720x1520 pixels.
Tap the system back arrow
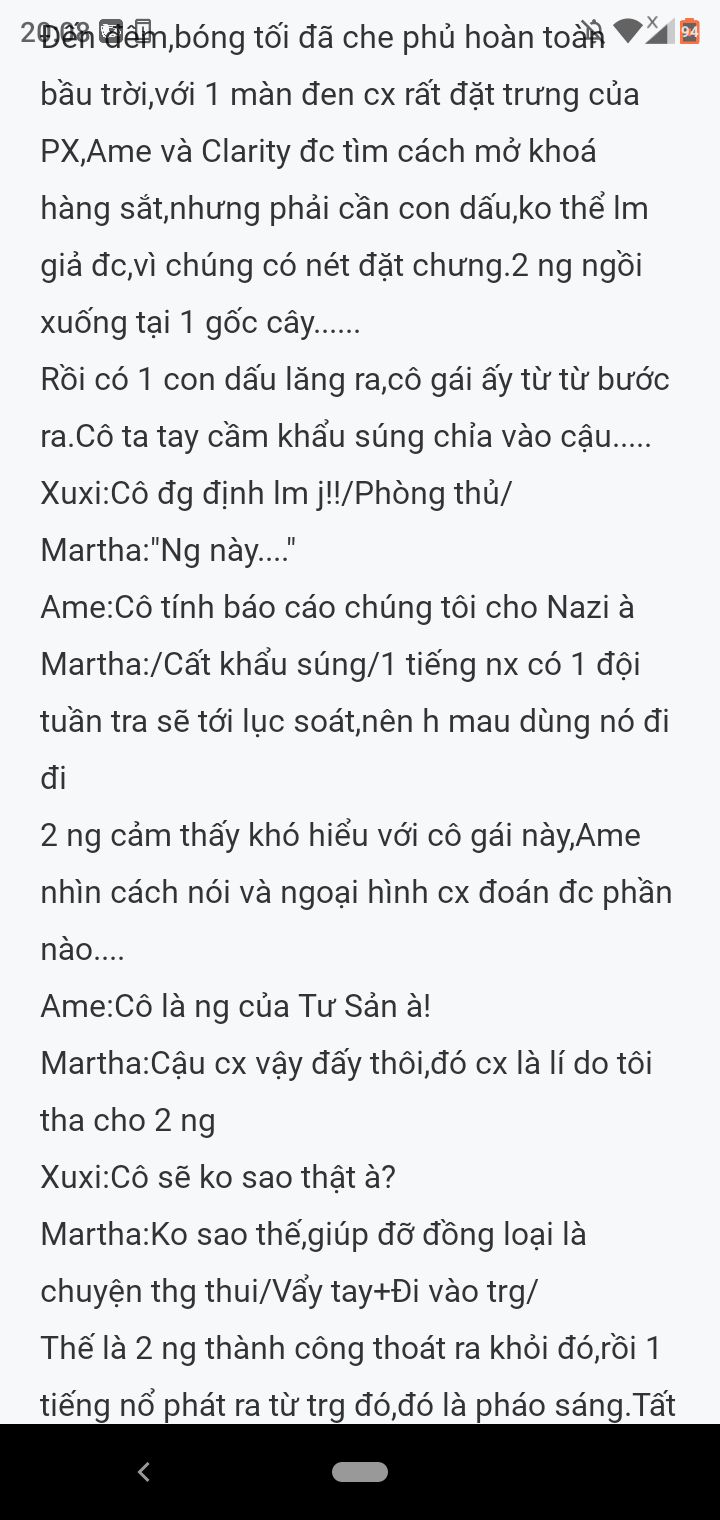(x=144, y=1471)
